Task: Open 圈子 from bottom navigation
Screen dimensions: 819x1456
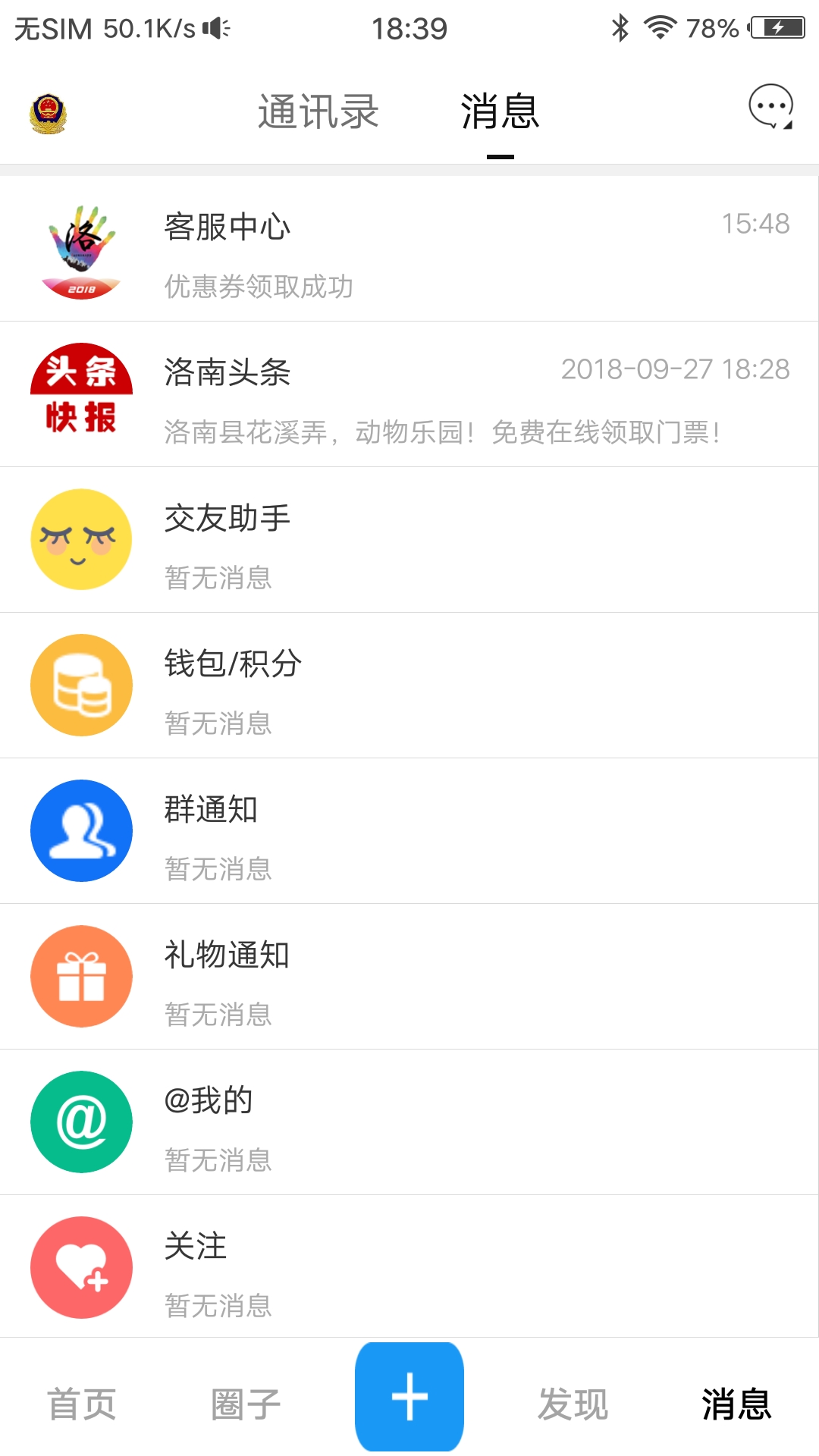Action: 246,1404
